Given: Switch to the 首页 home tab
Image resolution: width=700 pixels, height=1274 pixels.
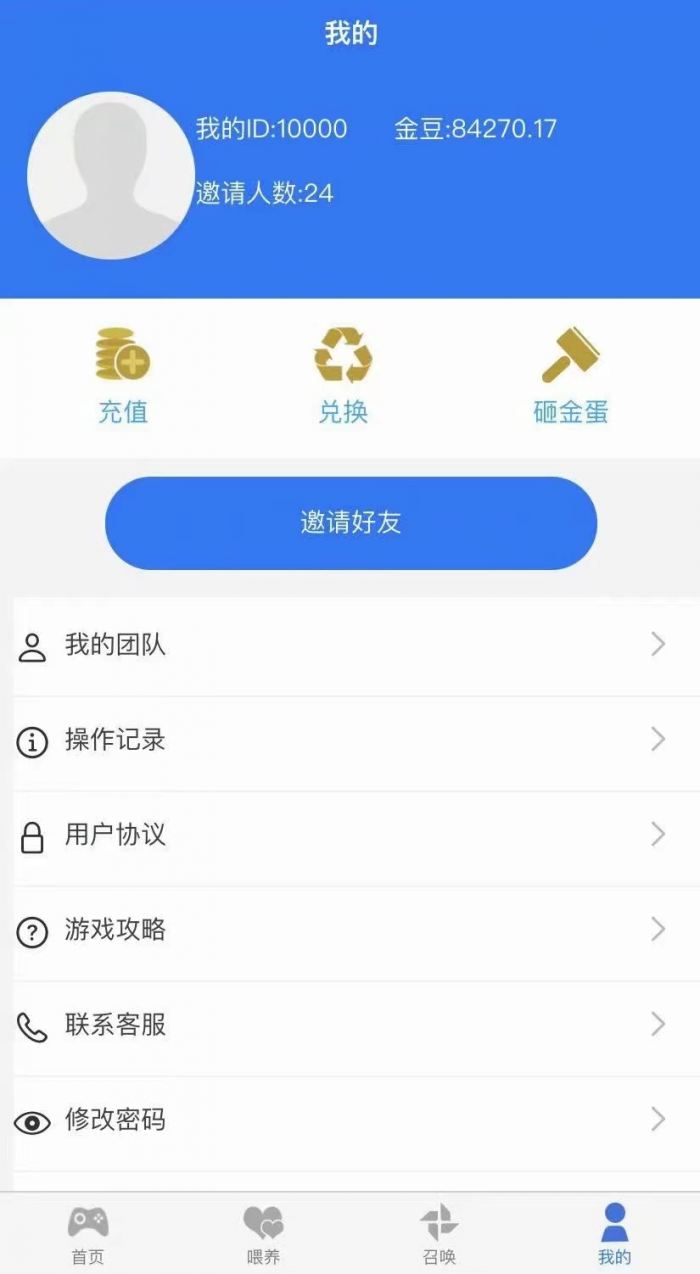Looking at the screenshot, I should pos(88,1234).
